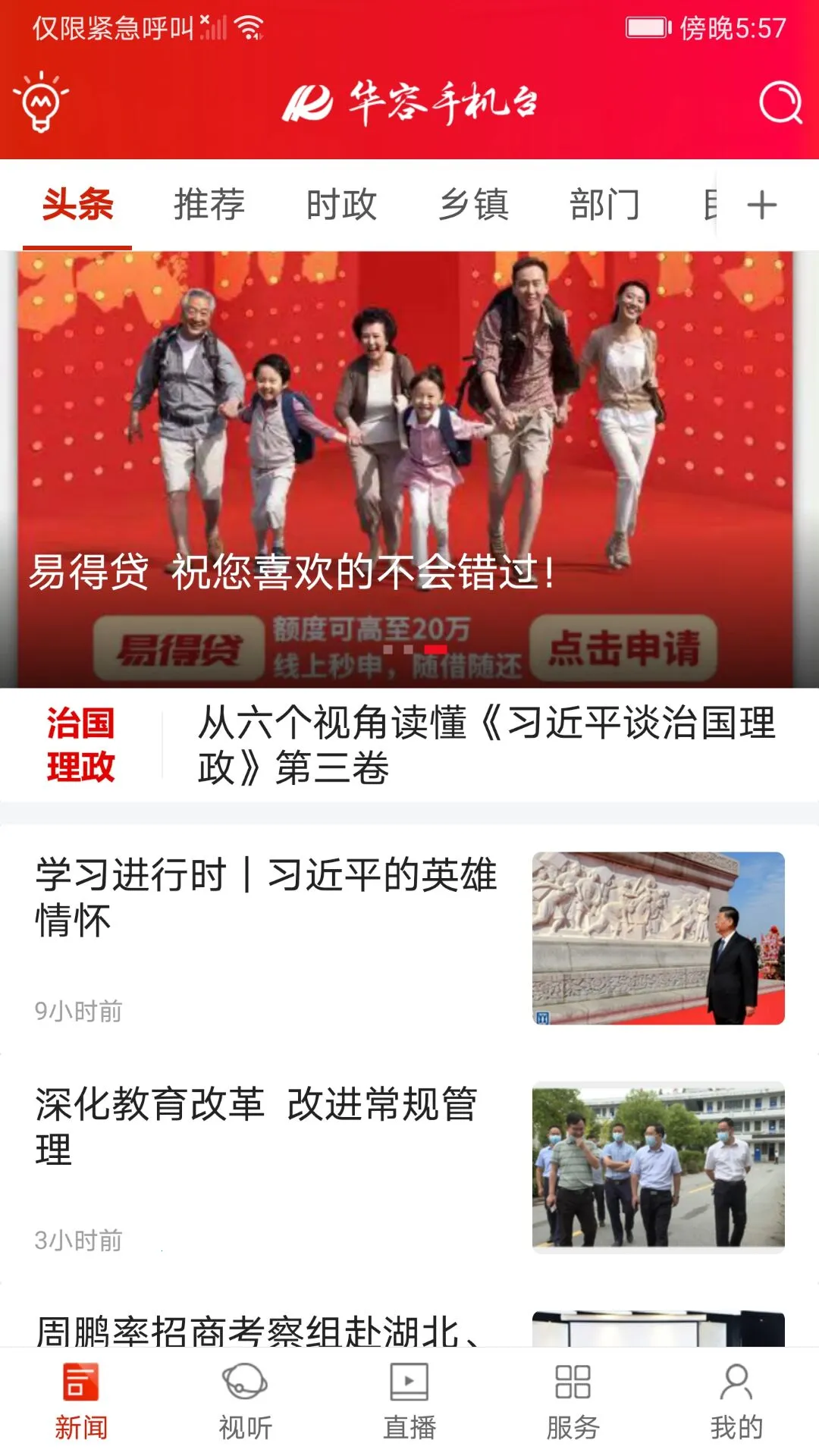Open 我的 profile tab

click(x=736, y=1401)
